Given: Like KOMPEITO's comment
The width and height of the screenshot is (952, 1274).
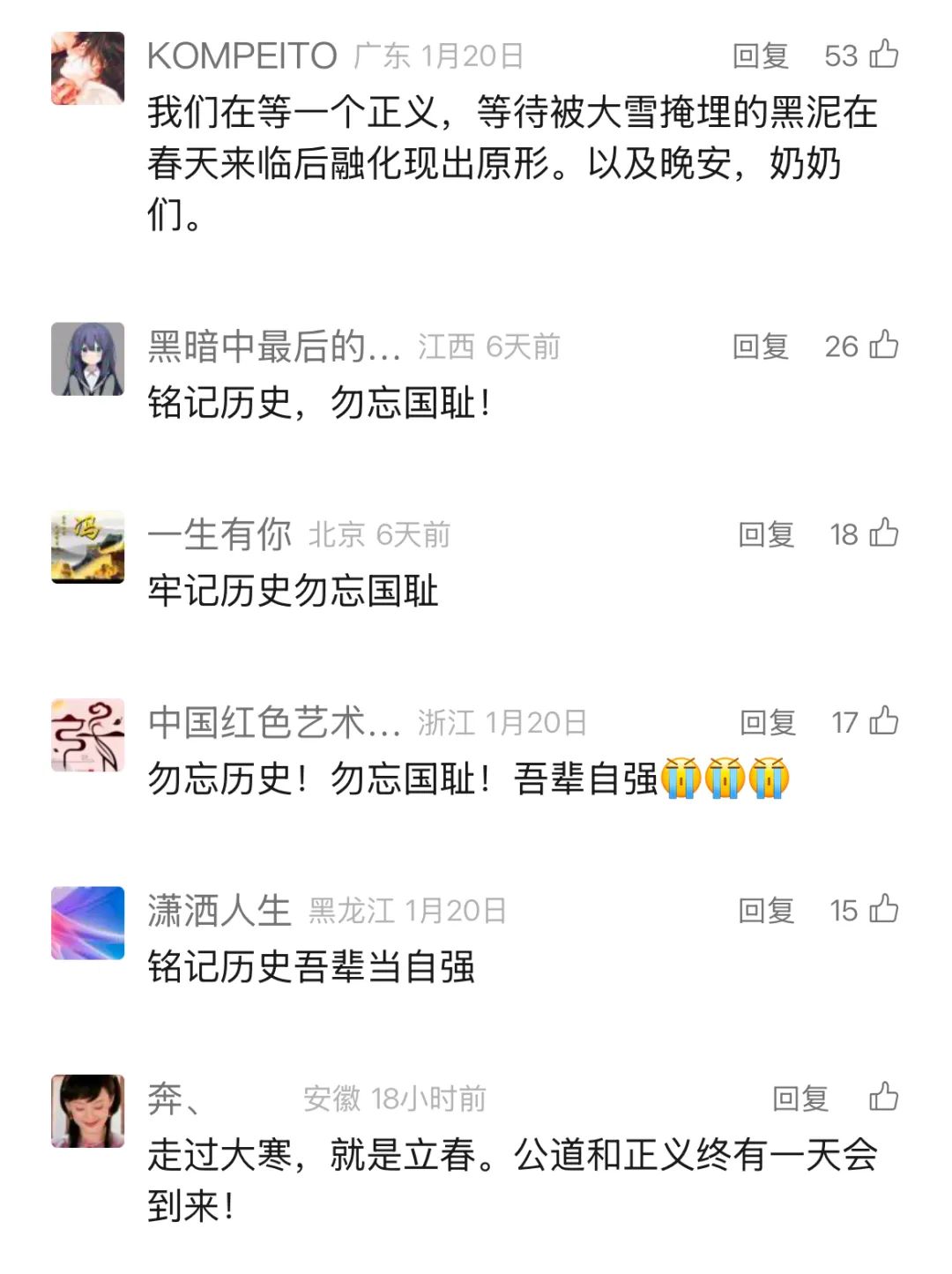Looking at the screenshot, I should point(883,55).
